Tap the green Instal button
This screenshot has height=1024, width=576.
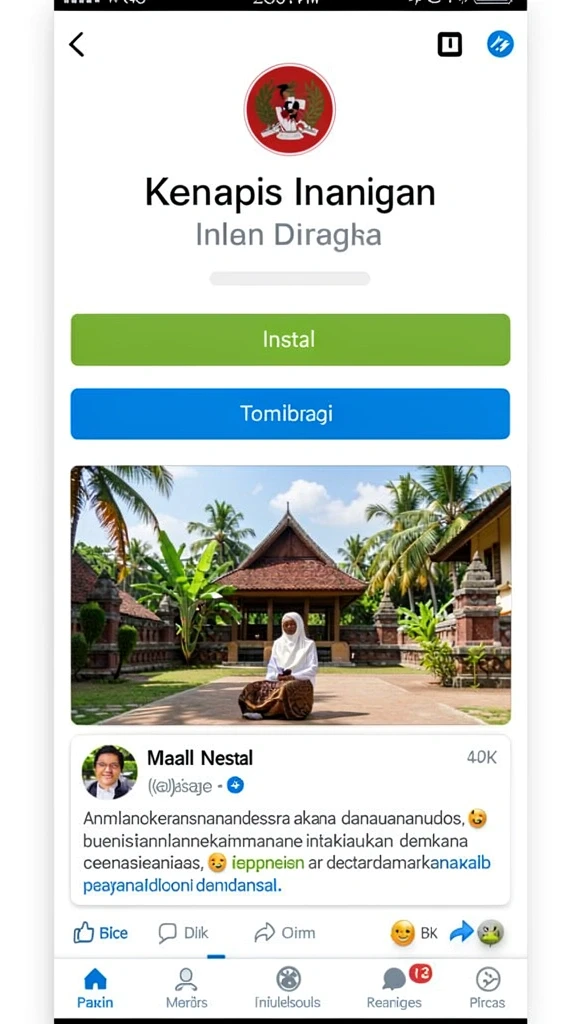pyautogui.click(x=290, y=340)
